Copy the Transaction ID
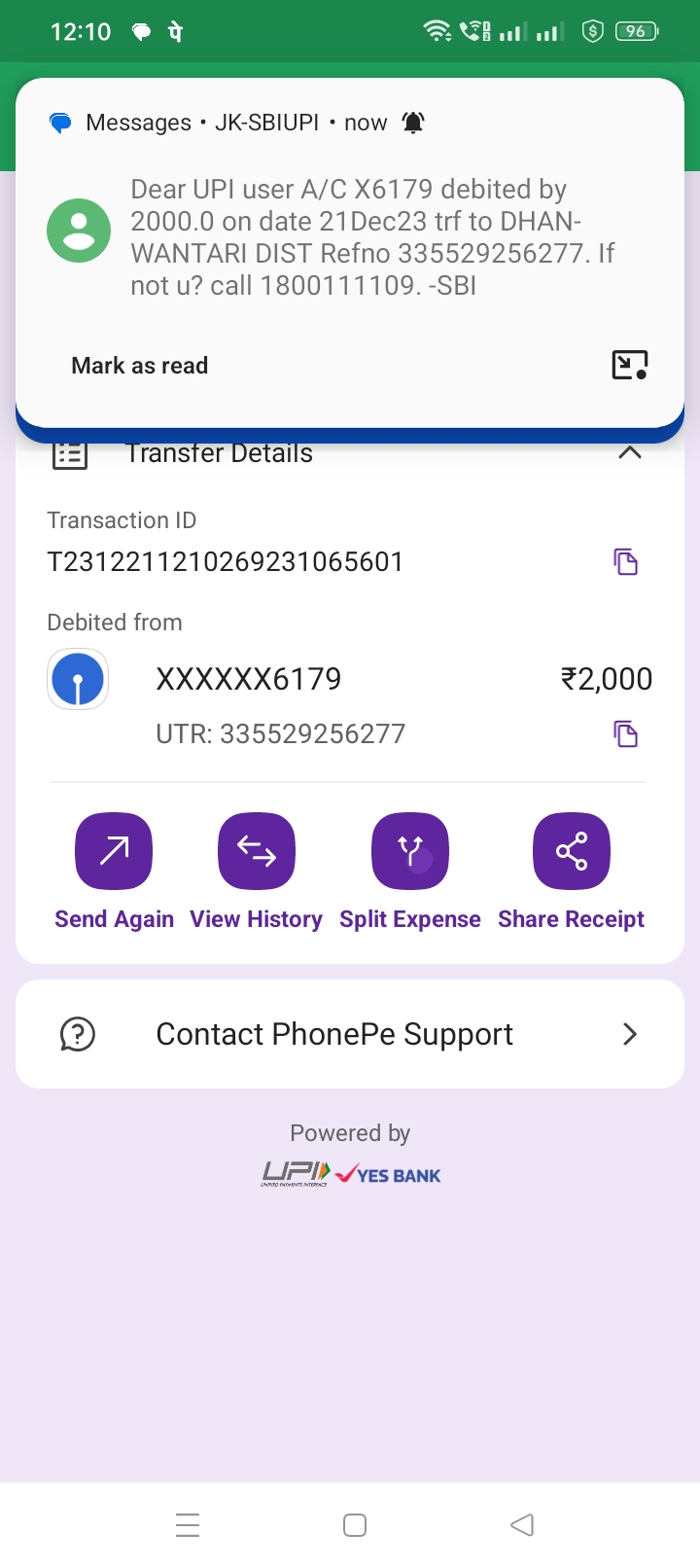 coord(625,561)
